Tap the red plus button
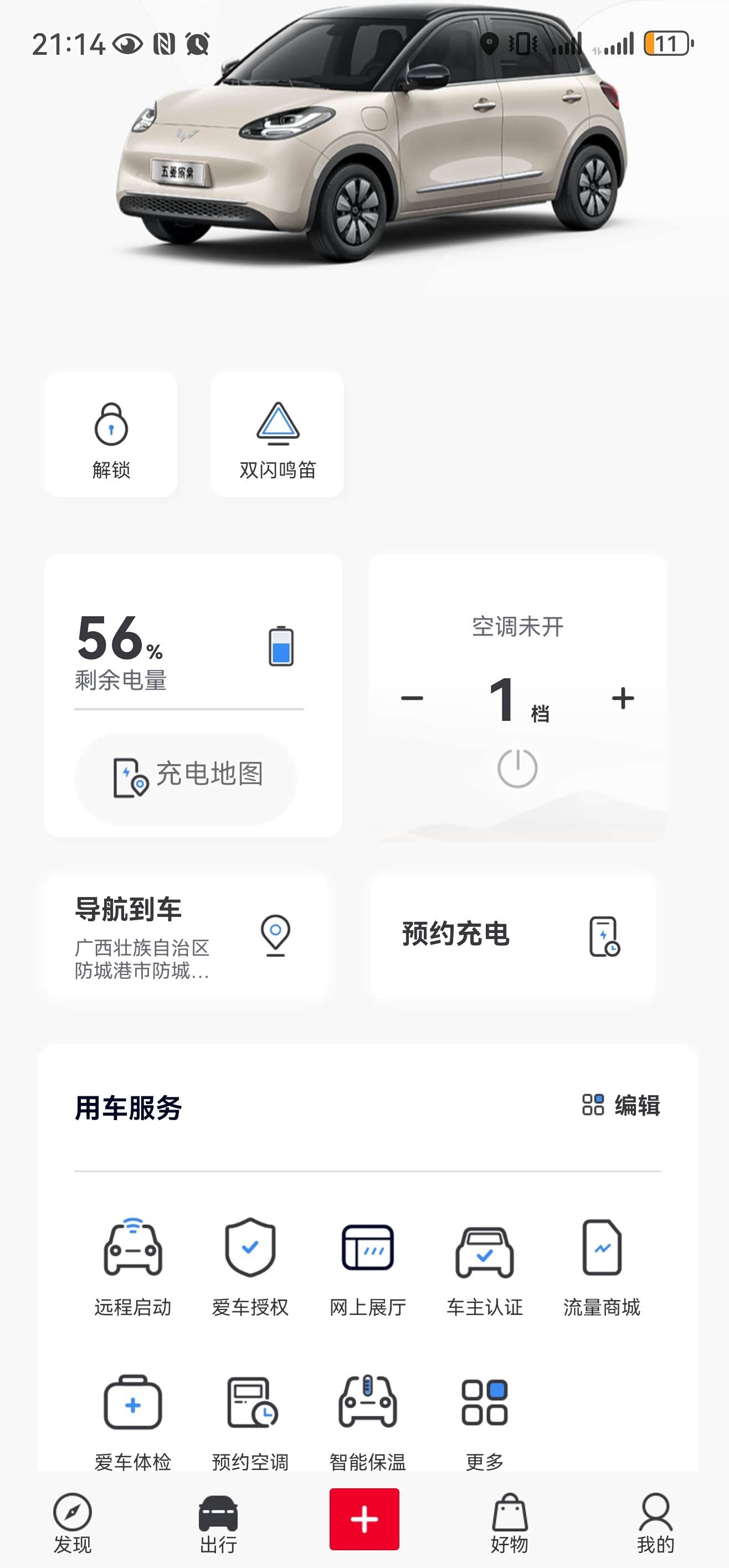The height and width of the screenshot is (1568, 729). click(364, 1519)
